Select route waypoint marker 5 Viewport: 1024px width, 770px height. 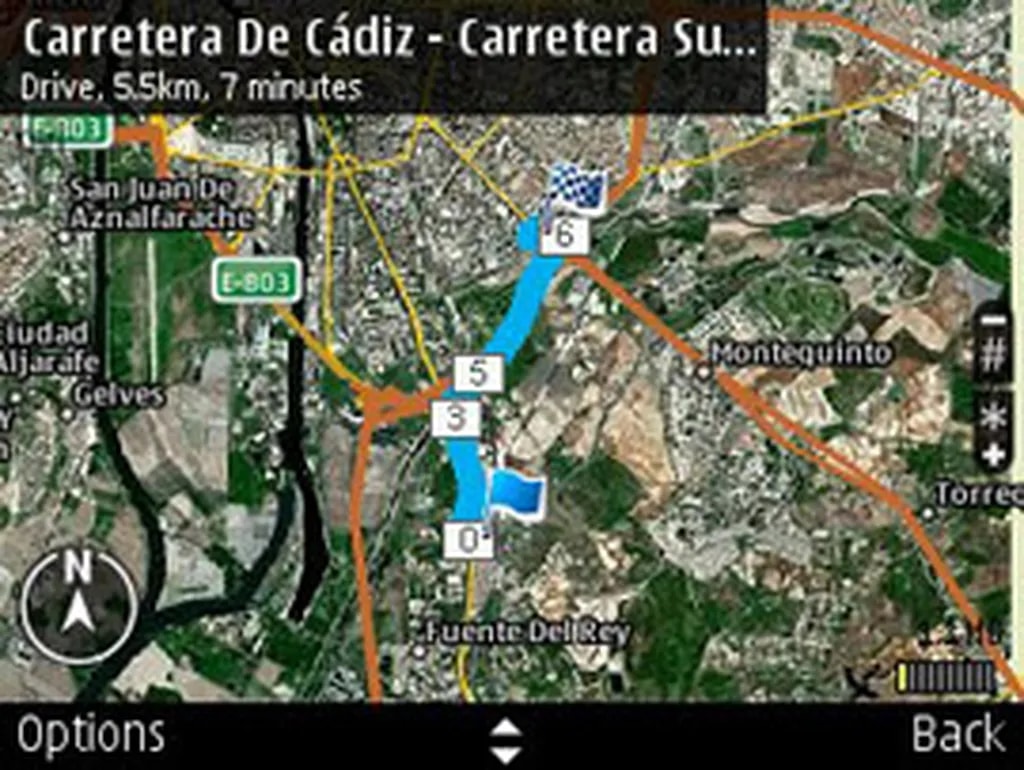(x=478, y=373)
